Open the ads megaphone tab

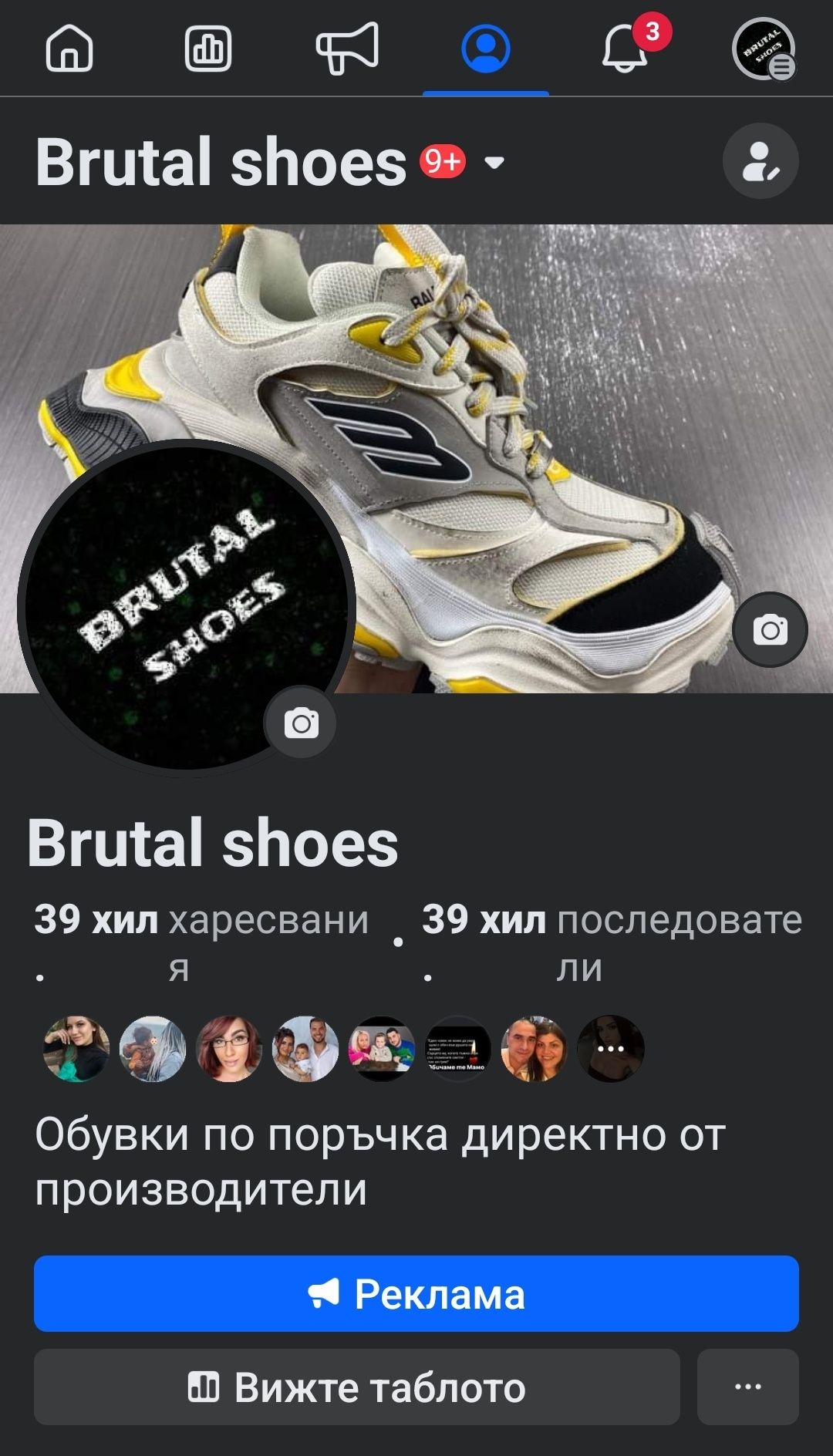pos(347,49)
